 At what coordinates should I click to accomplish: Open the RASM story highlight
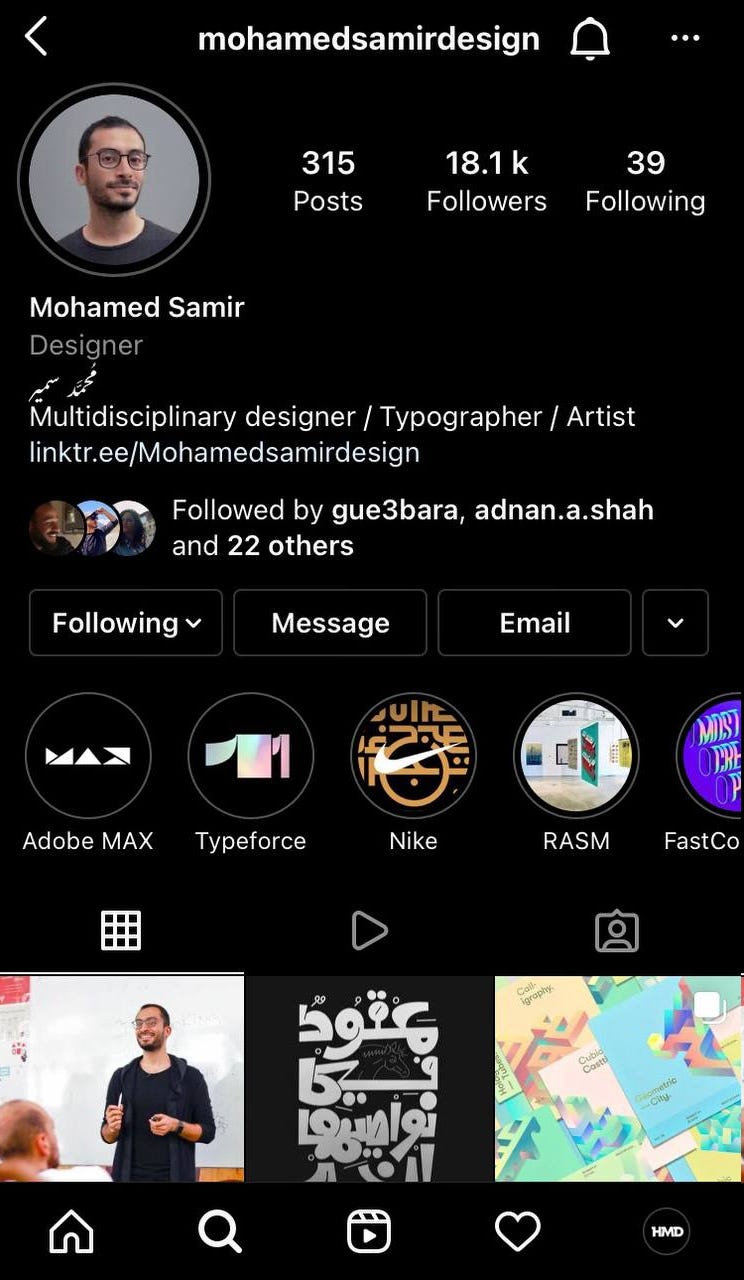tap(576, 756)
